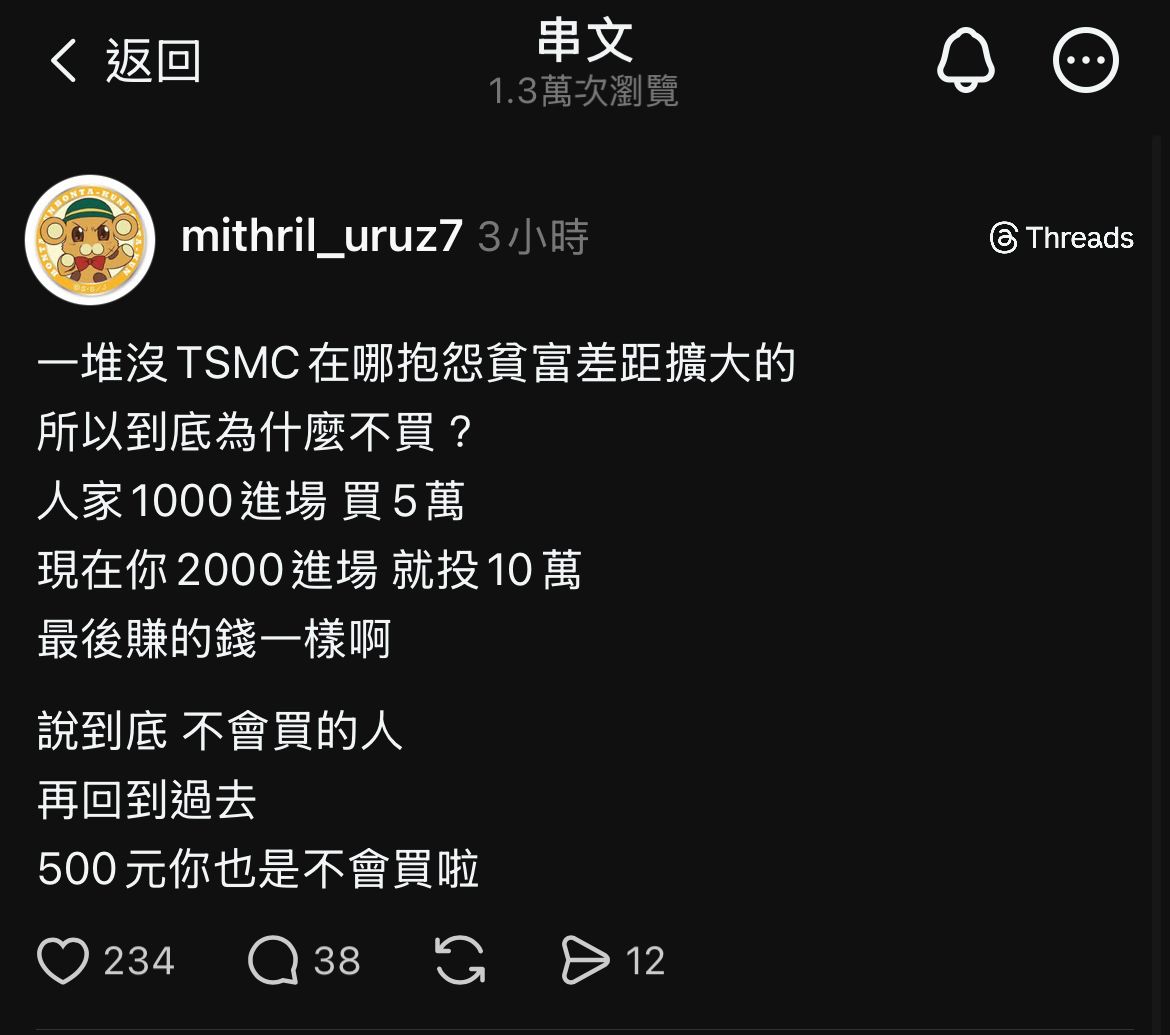Go back using the 返回 button
The image size is (1170, 1035).
[125, 61]
